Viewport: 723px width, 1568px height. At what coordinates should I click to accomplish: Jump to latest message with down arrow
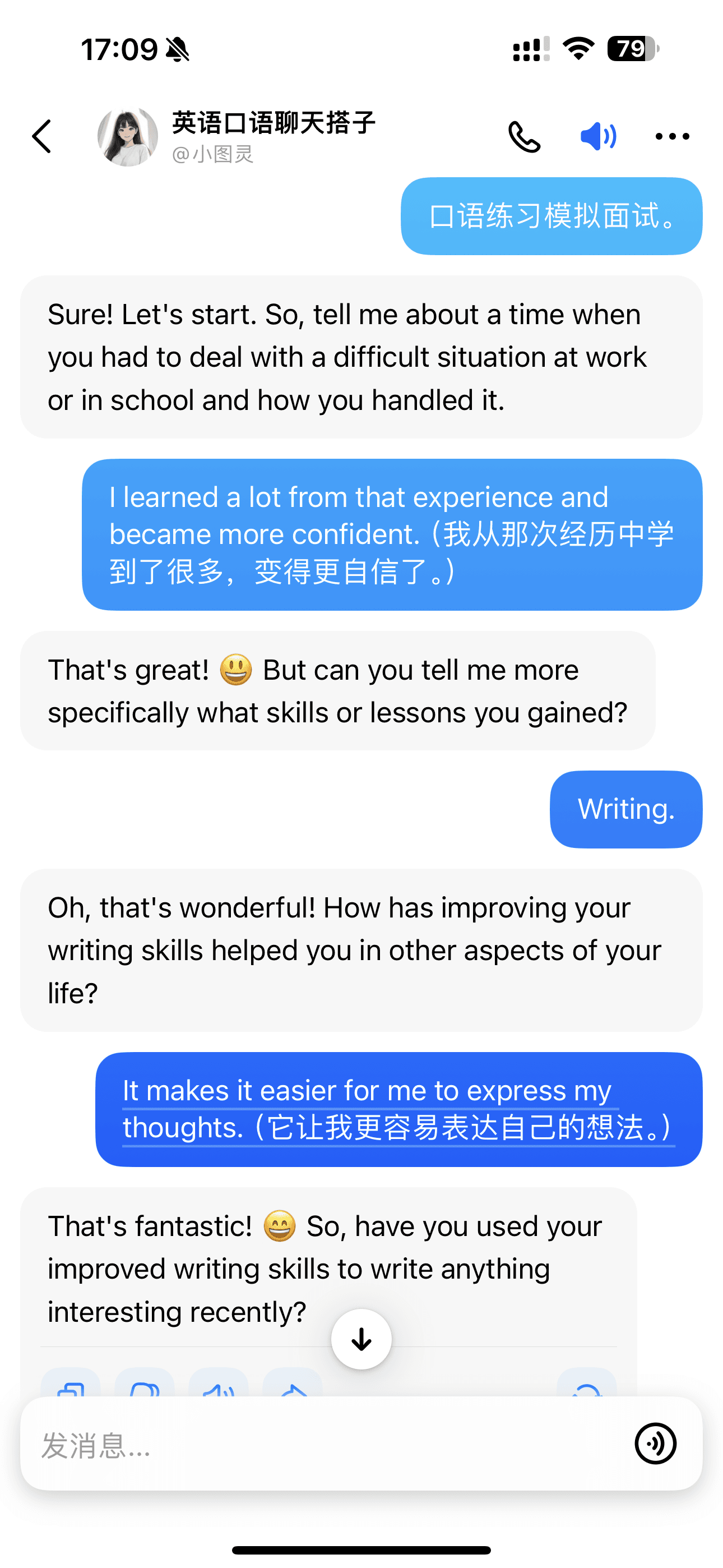(x=361, y=1339)
